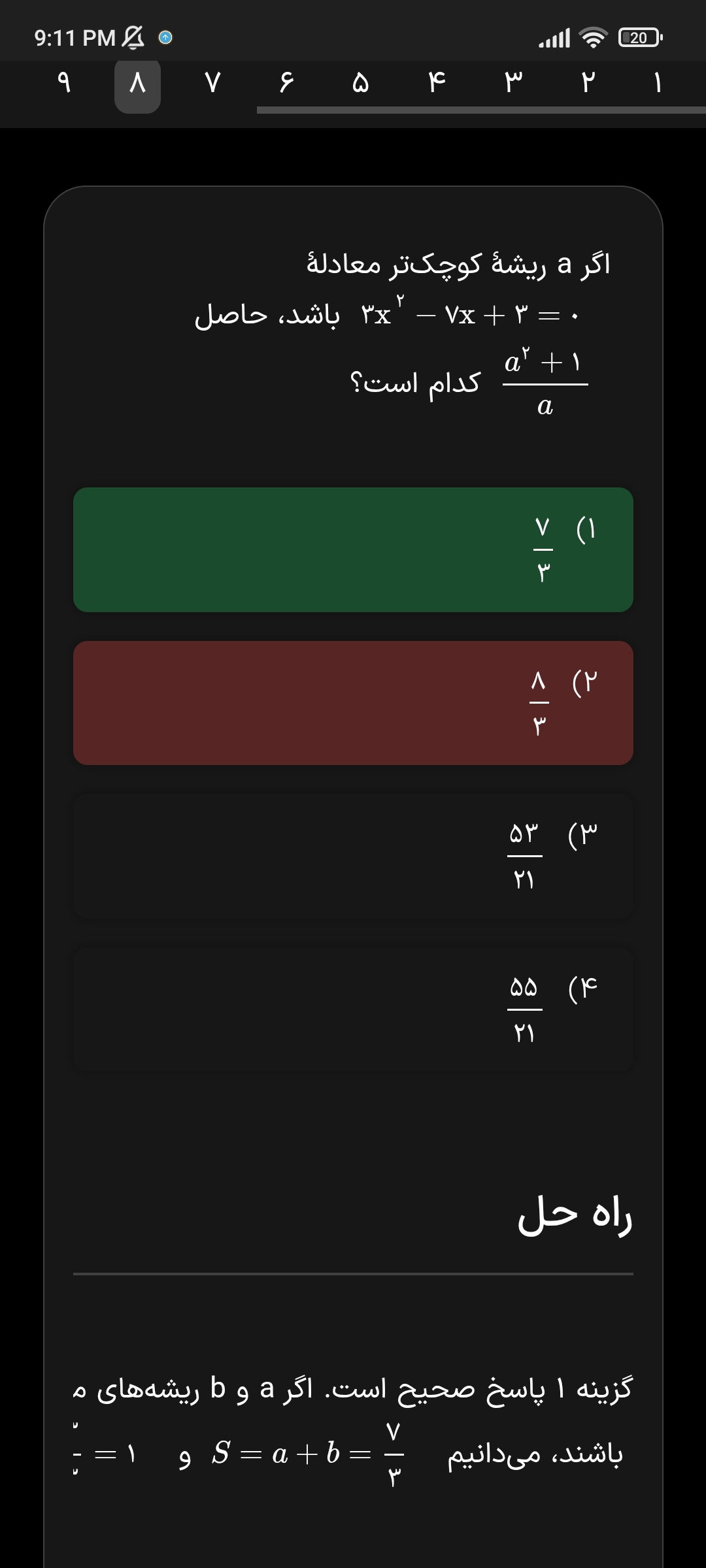The width and height of the screenshot is (706, 1568).
Task: Select the current question ۸ tab
Action: pos(137,84)
